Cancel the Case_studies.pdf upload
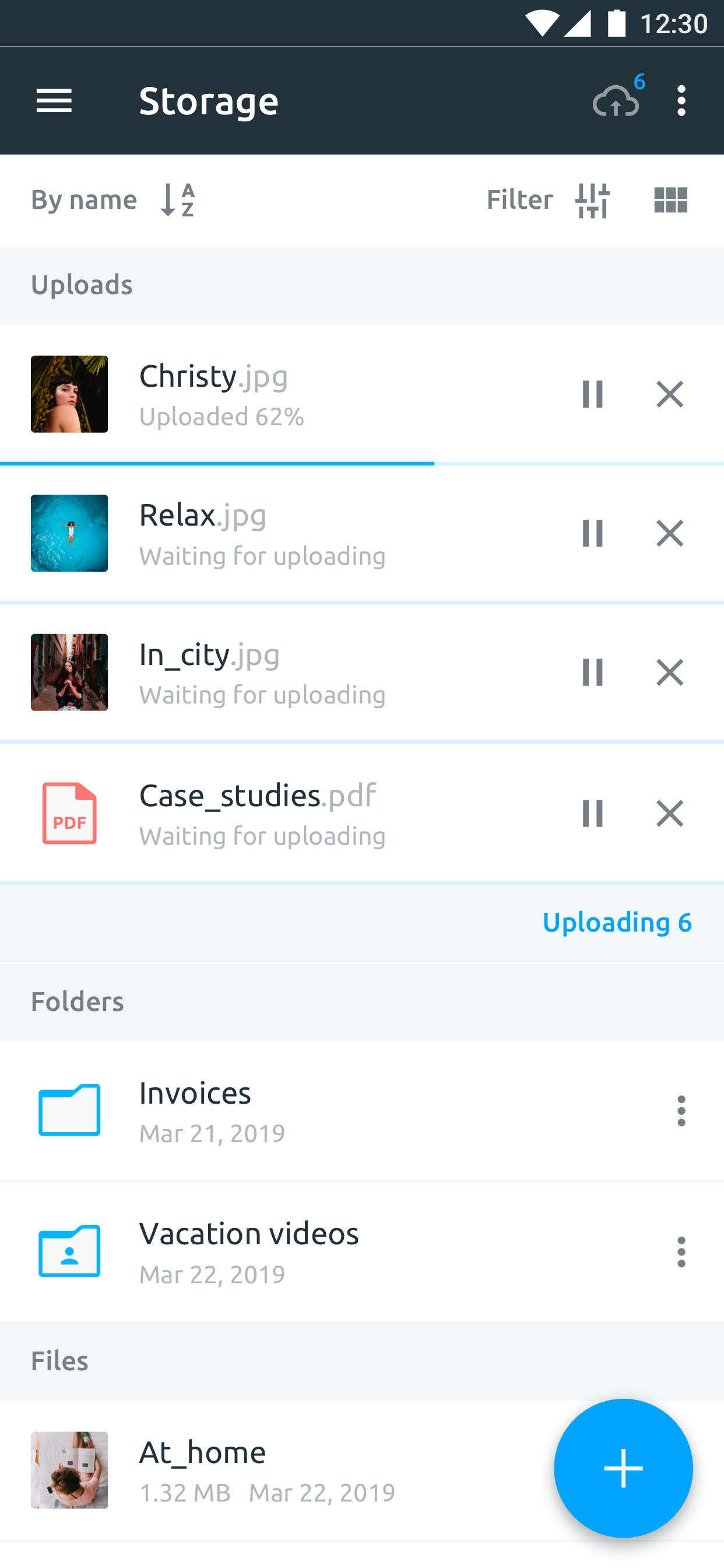This screenshot has width=724, height=1568. [x=669, y=813]
